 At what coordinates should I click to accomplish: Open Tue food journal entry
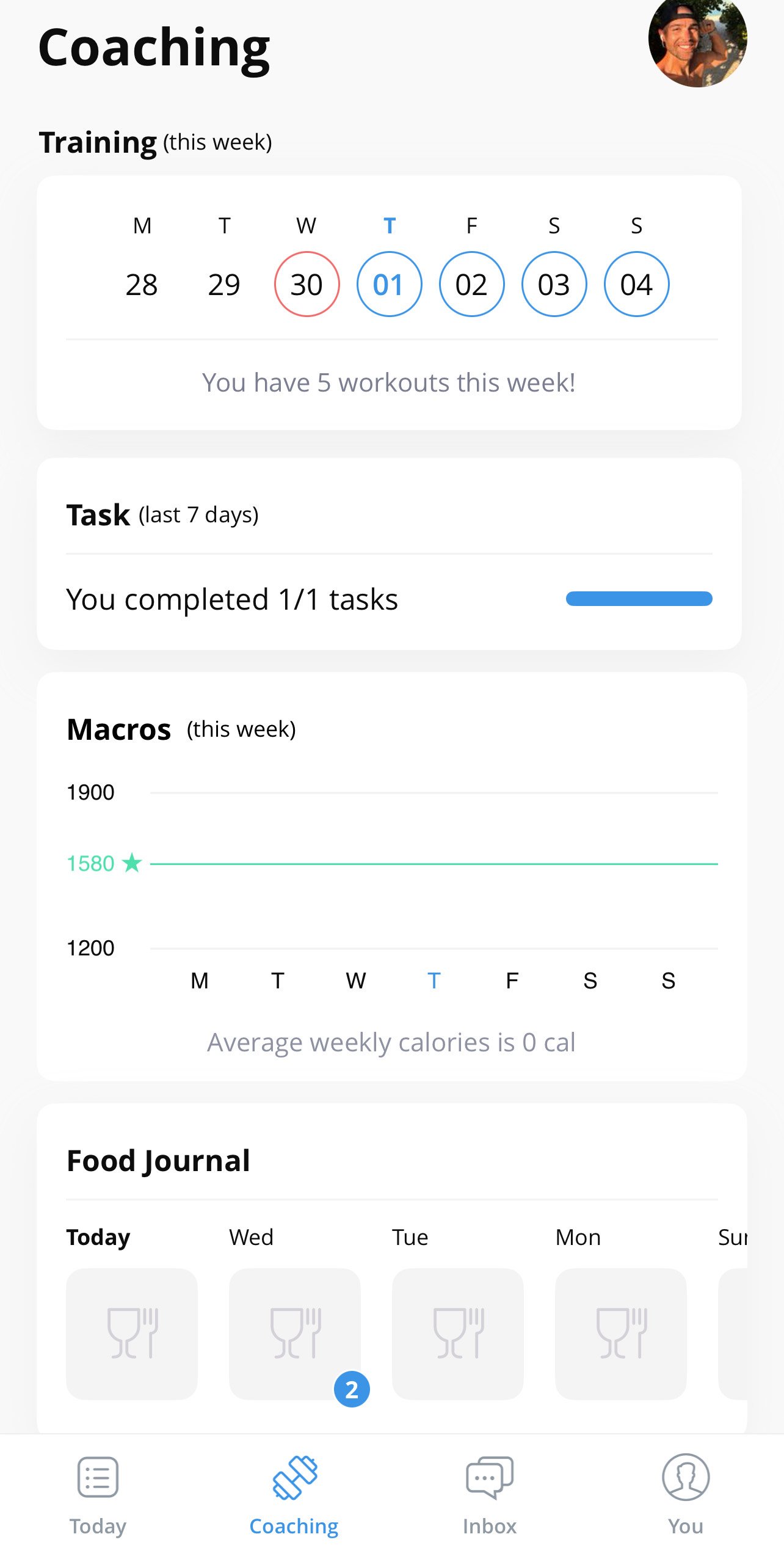[x=458, y=1333]
